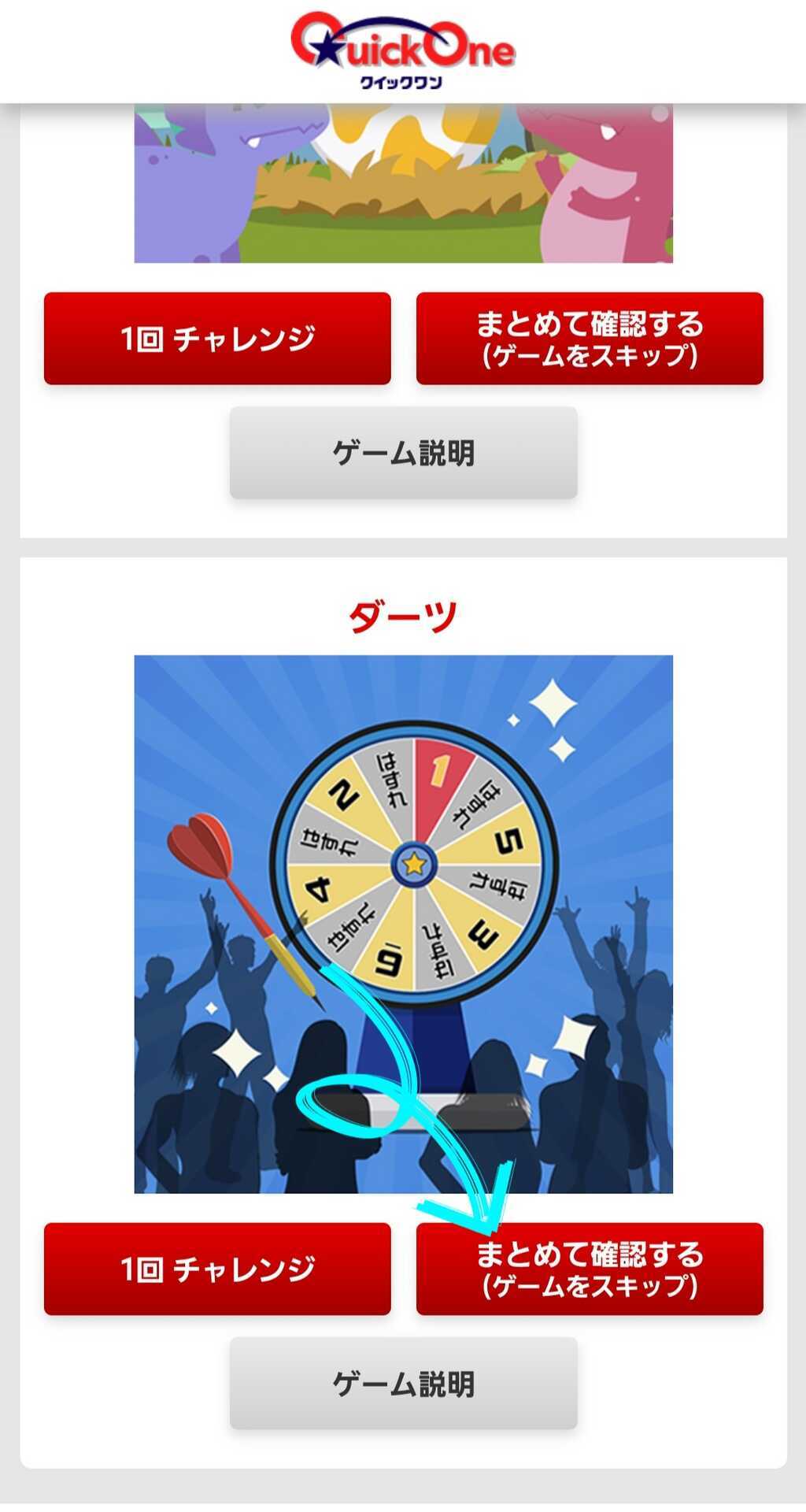Tap まとめて確認する under the dinosaur game

tap(590, 339)
